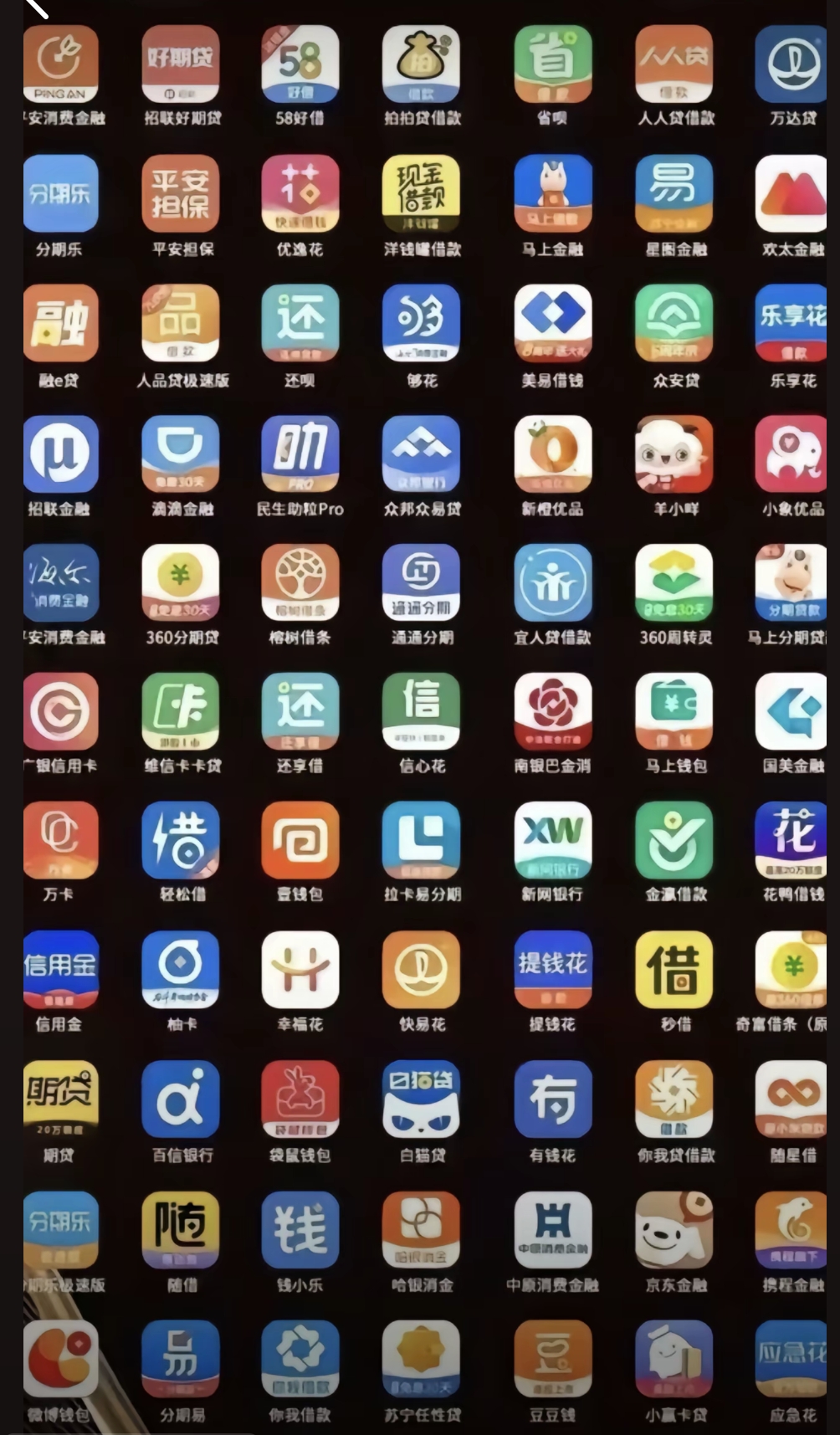Tap the 分期乐 icon
This screenshot has height=1435, width=840.
(60, 194)
